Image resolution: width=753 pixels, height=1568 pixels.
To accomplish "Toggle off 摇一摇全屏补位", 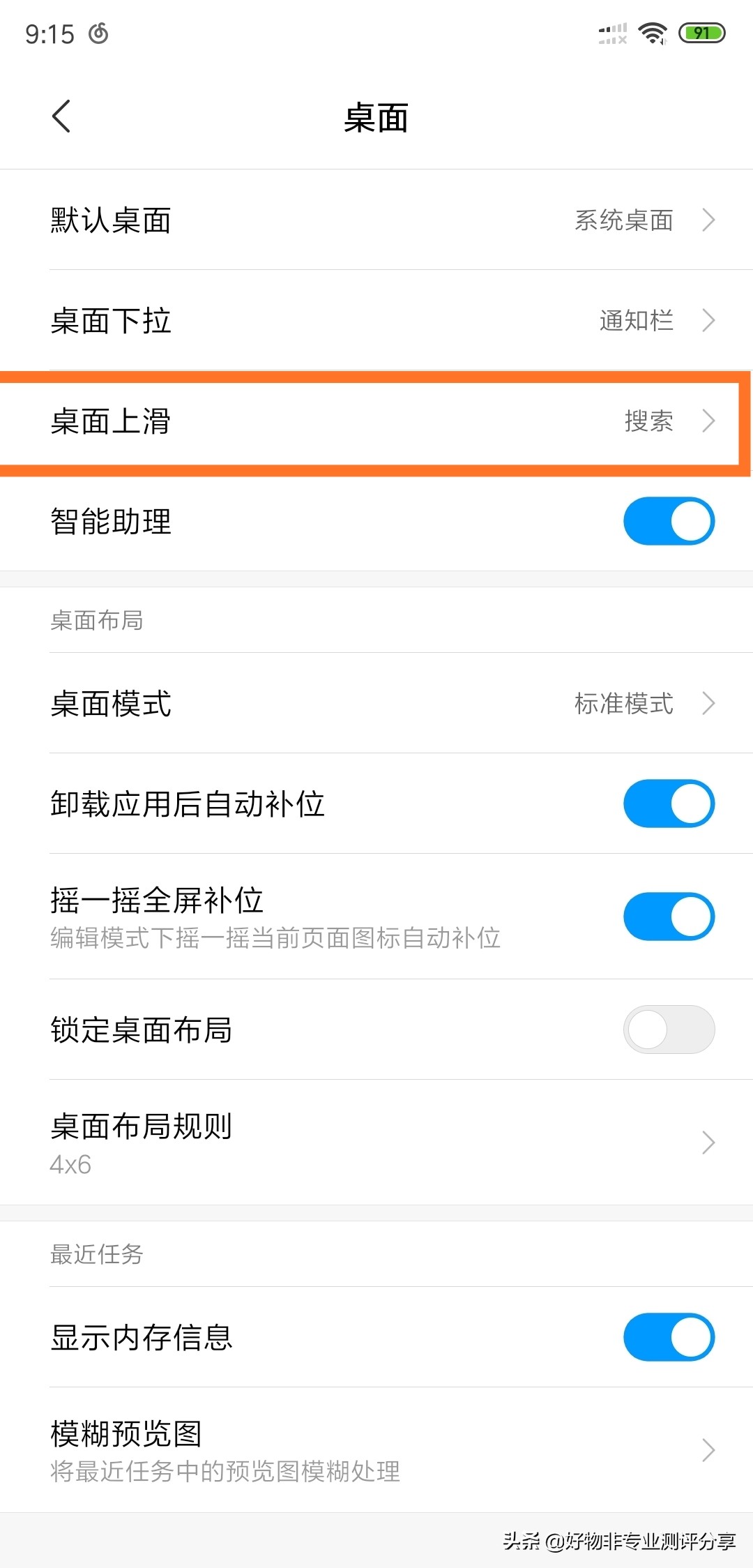I will pyautogui.click(x=668, y=917).
